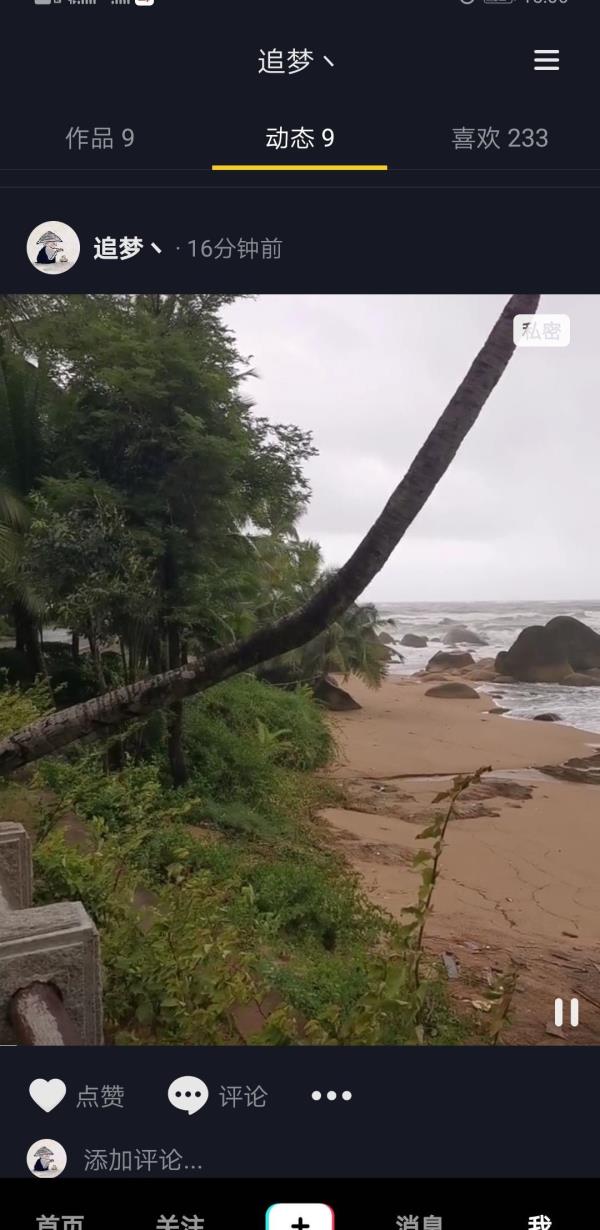The image size is (600, 1230).
Task: Switch to the 喜欢 233 tab
Action: [500, 138]
